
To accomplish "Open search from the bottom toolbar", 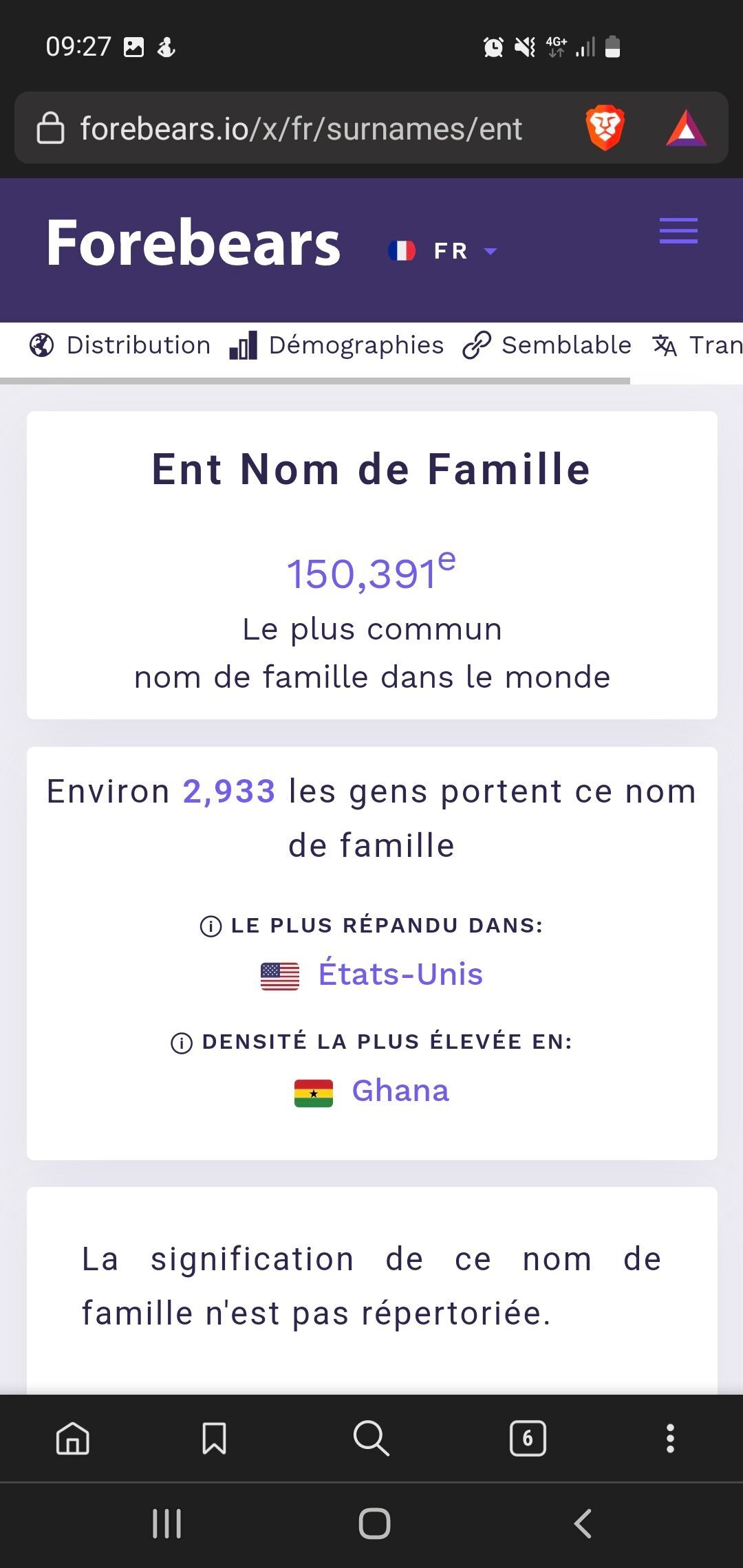I will 371,1438.
